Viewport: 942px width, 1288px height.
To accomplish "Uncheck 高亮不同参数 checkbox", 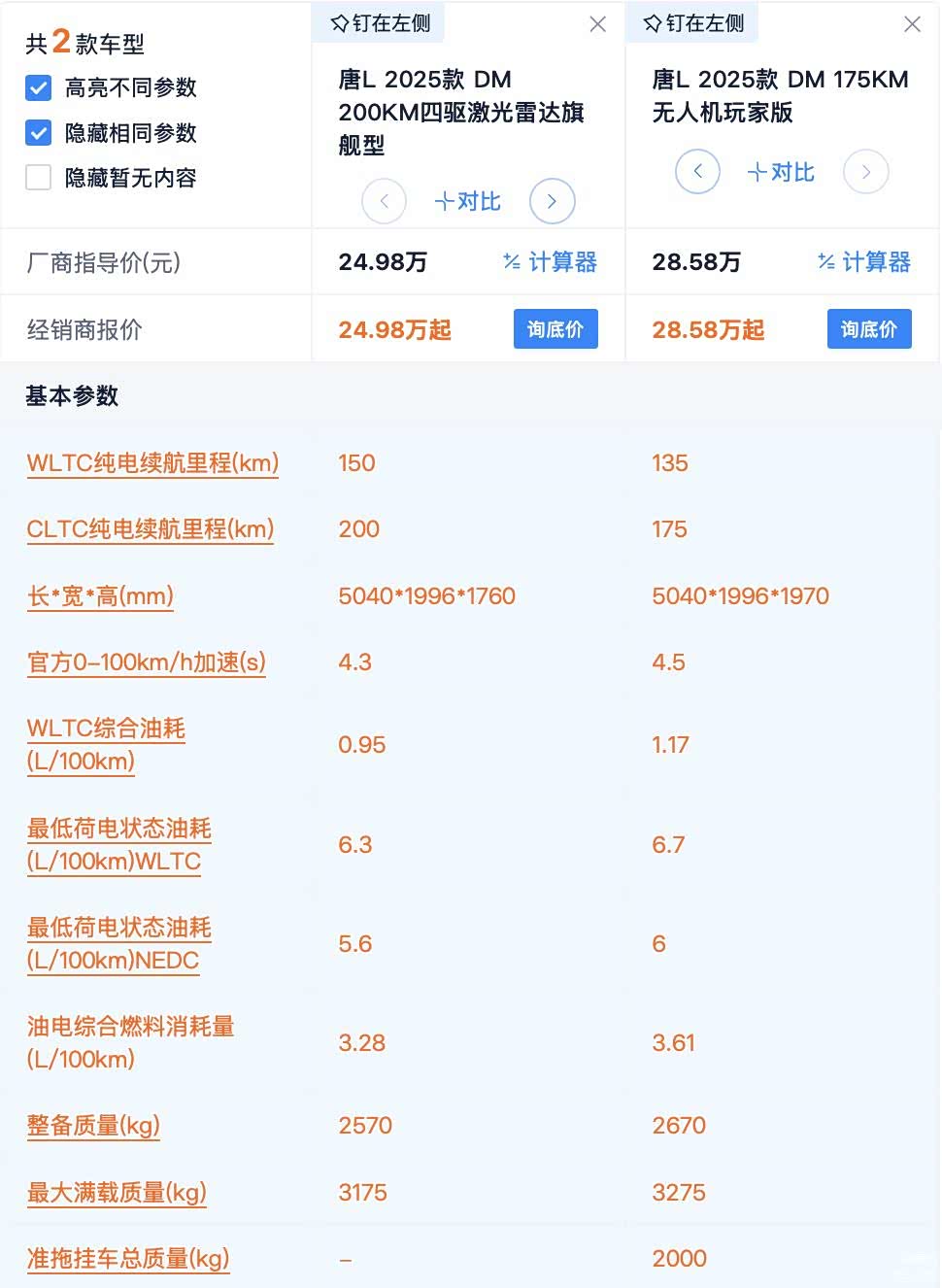I will [39, 88].
